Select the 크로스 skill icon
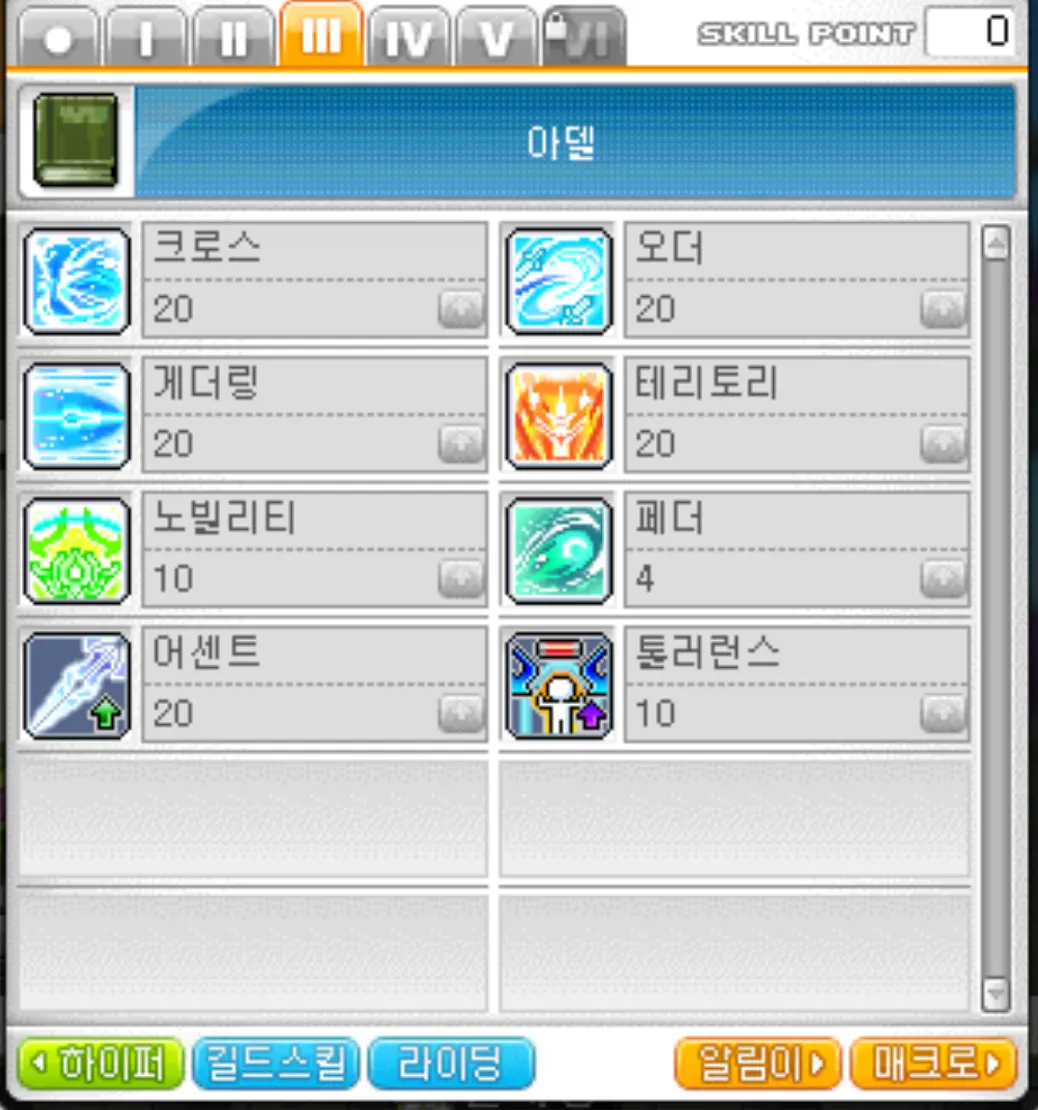This screenshot has width=1038, height=1110. [x=77, y=281]
